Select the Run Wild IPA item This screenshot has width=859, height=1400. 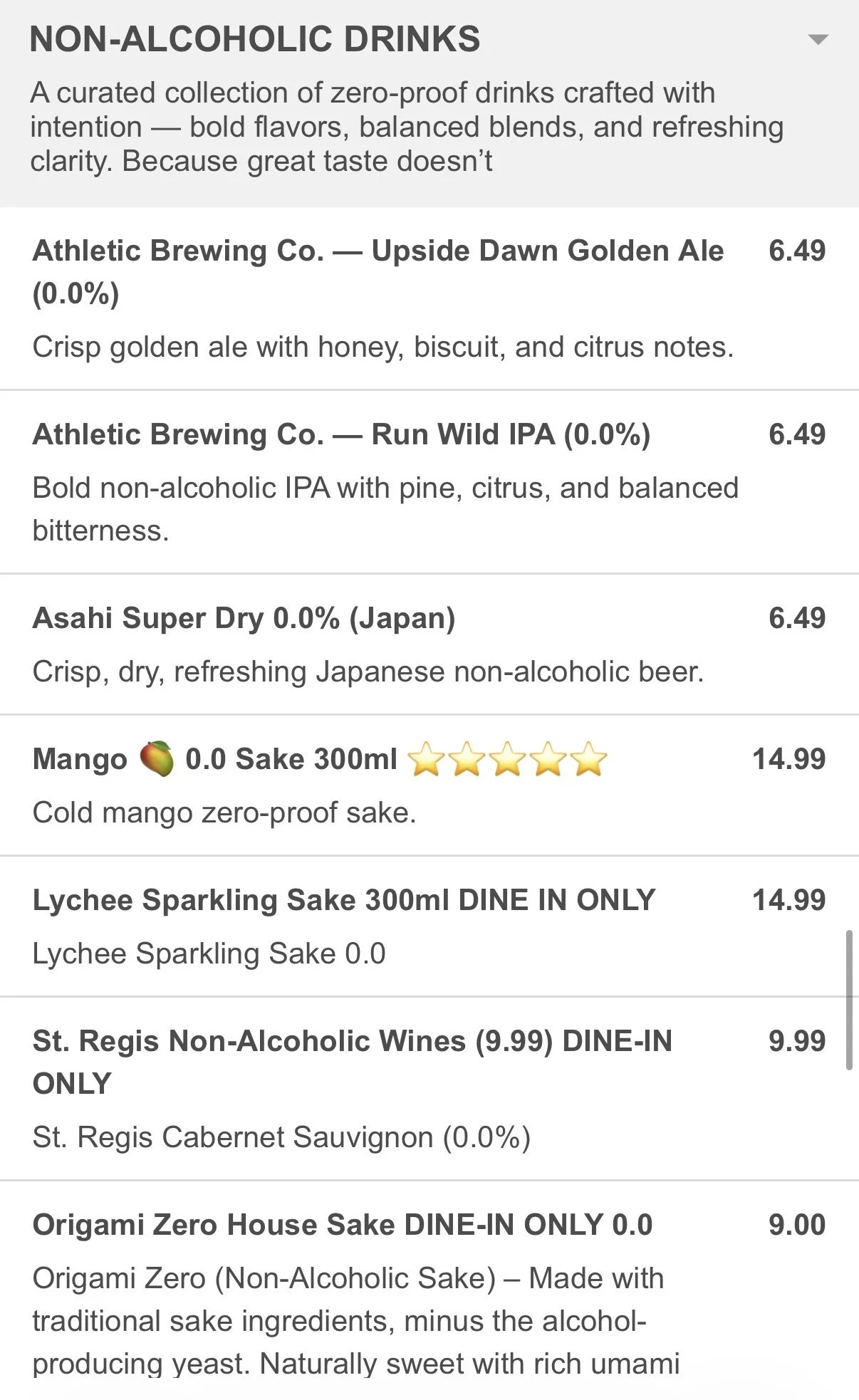pos(341,435)
